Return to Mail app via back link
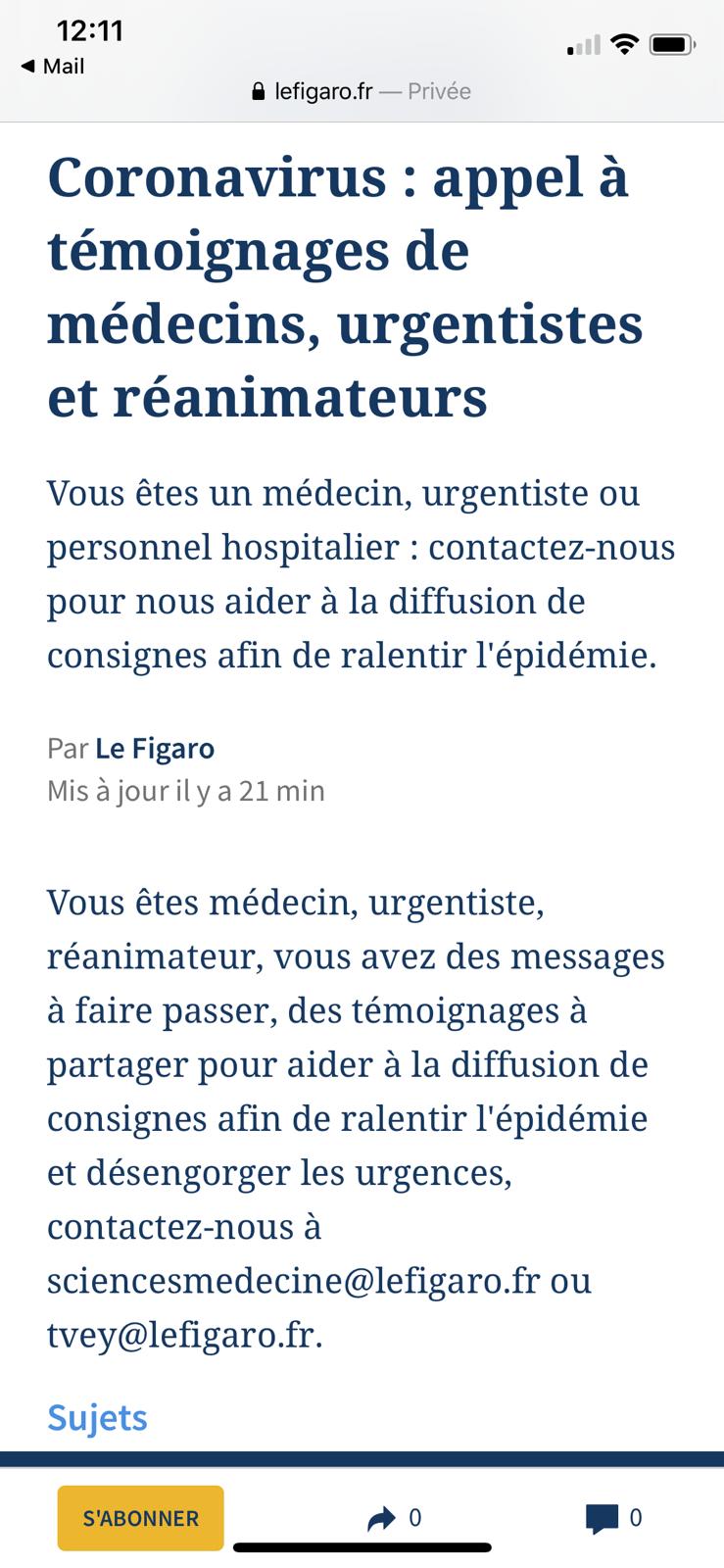724x1568 pixels. coord(53,67)
